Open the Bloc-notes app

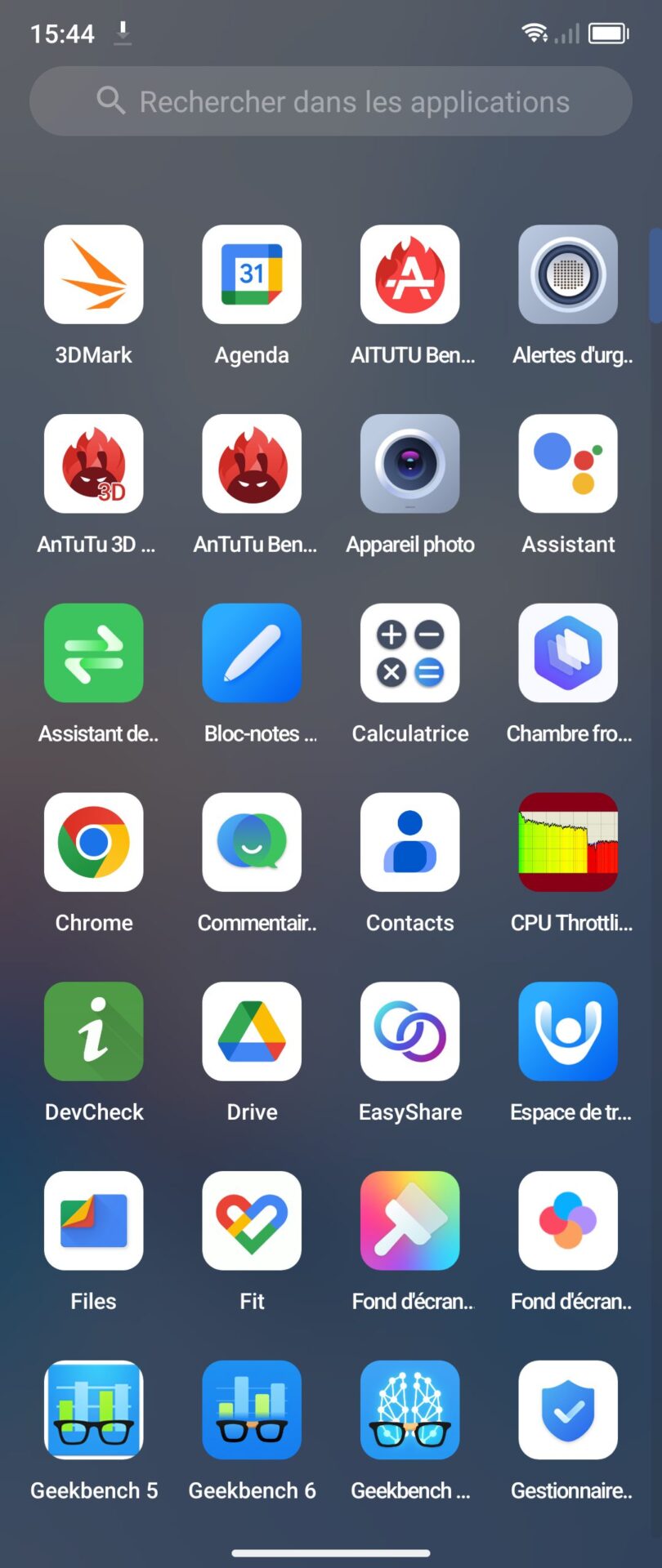click(252, 653)
